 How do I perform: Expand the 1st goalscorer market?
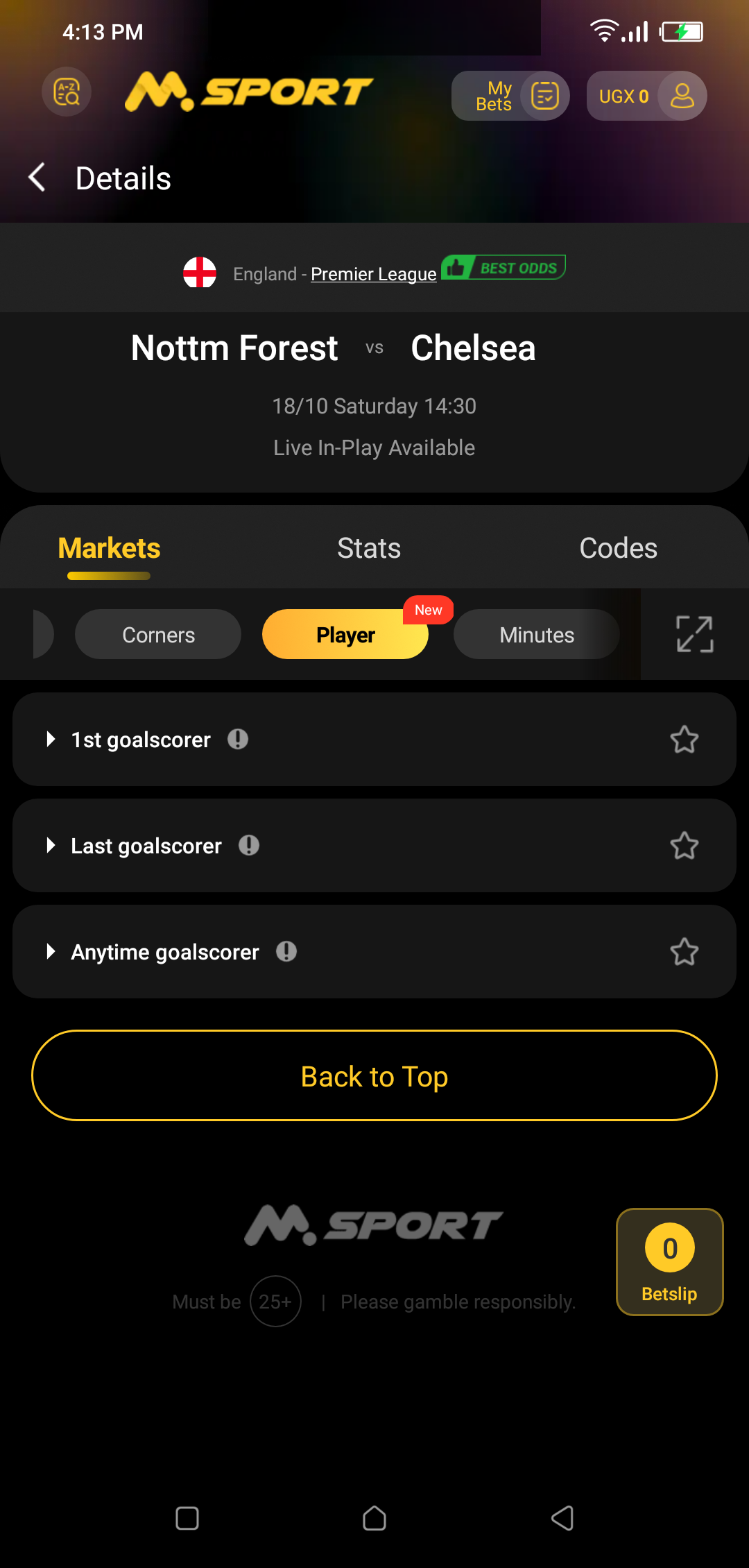141,740
